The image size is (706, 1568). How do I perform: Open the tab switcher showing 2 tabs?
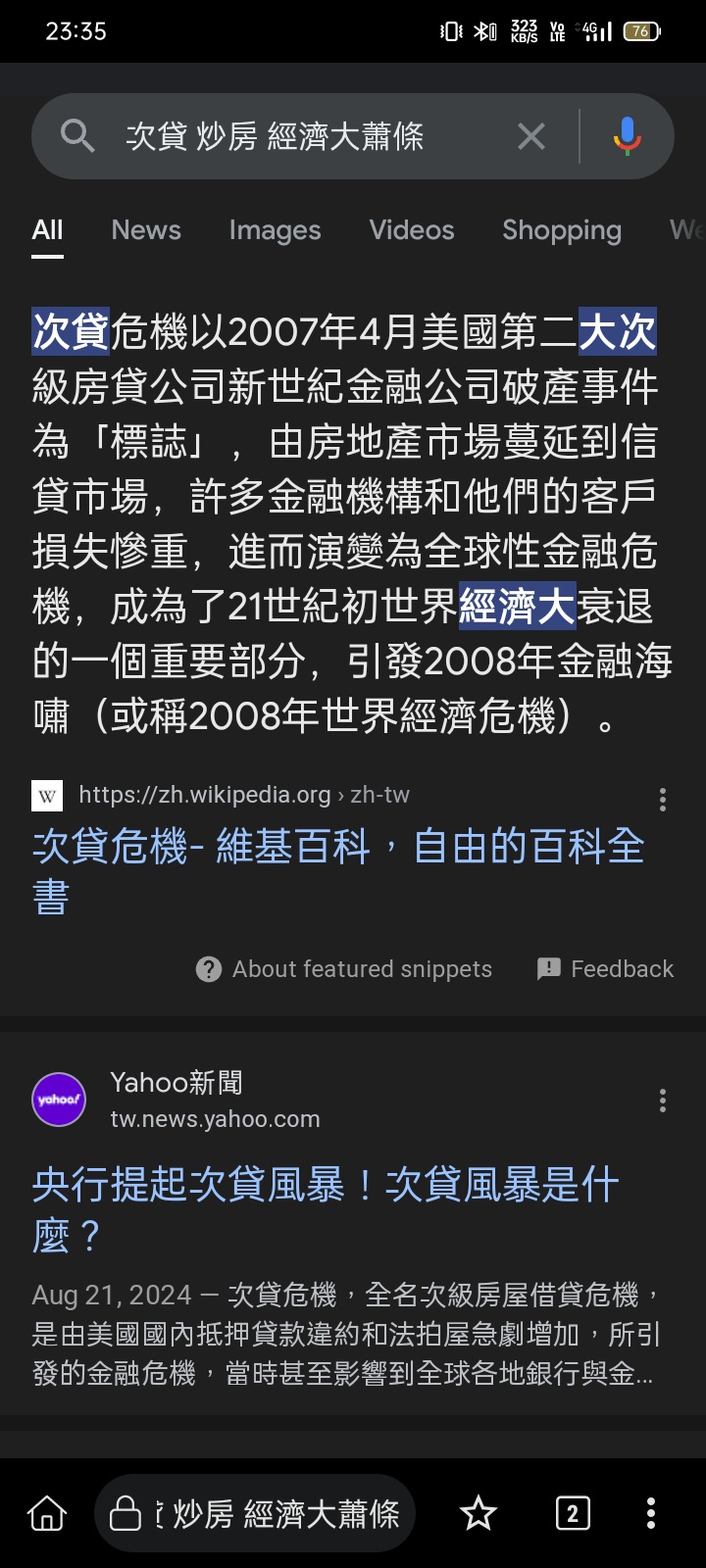point(573,1513)
